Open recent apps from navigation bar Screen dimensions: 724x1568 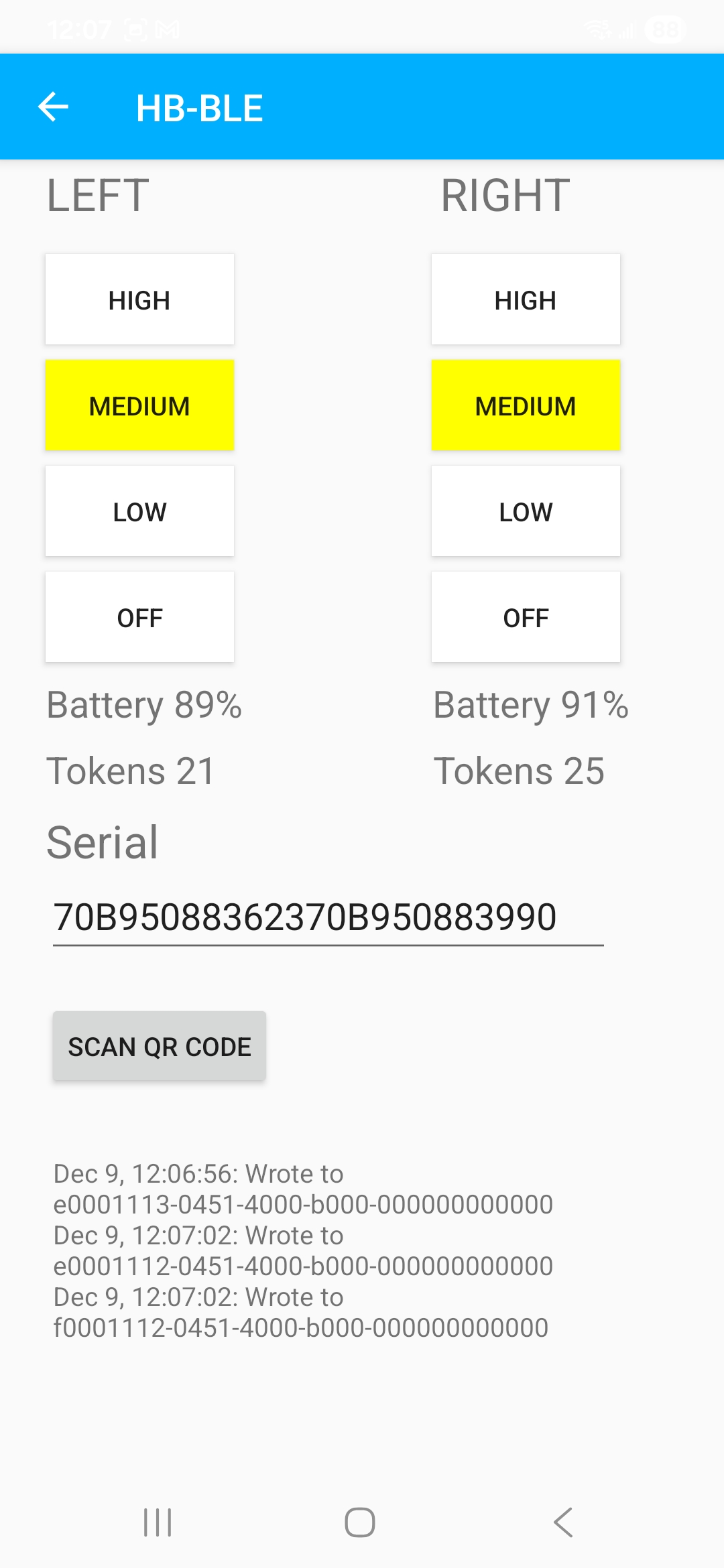158,1522
